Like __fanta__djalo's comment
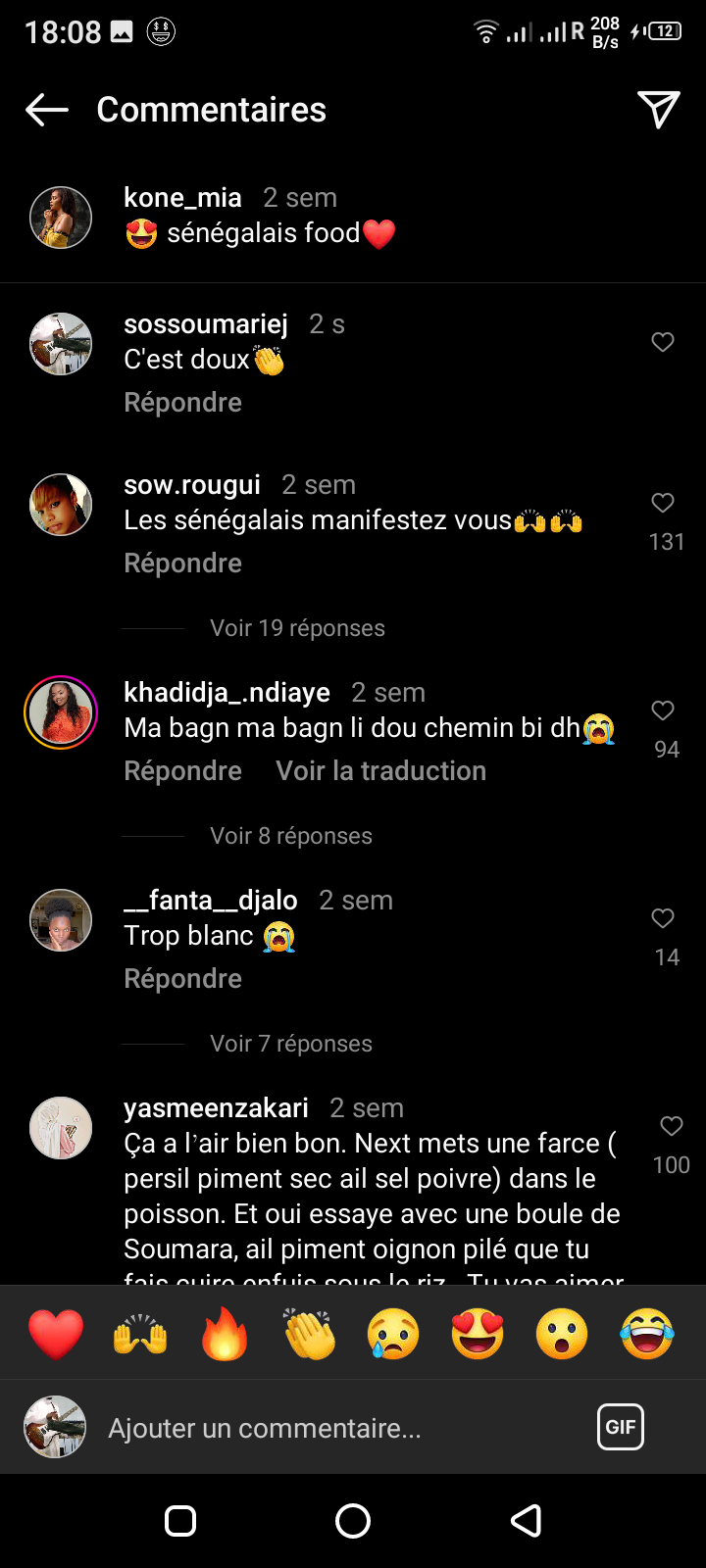706x1568 pixels. pos(663,918)
